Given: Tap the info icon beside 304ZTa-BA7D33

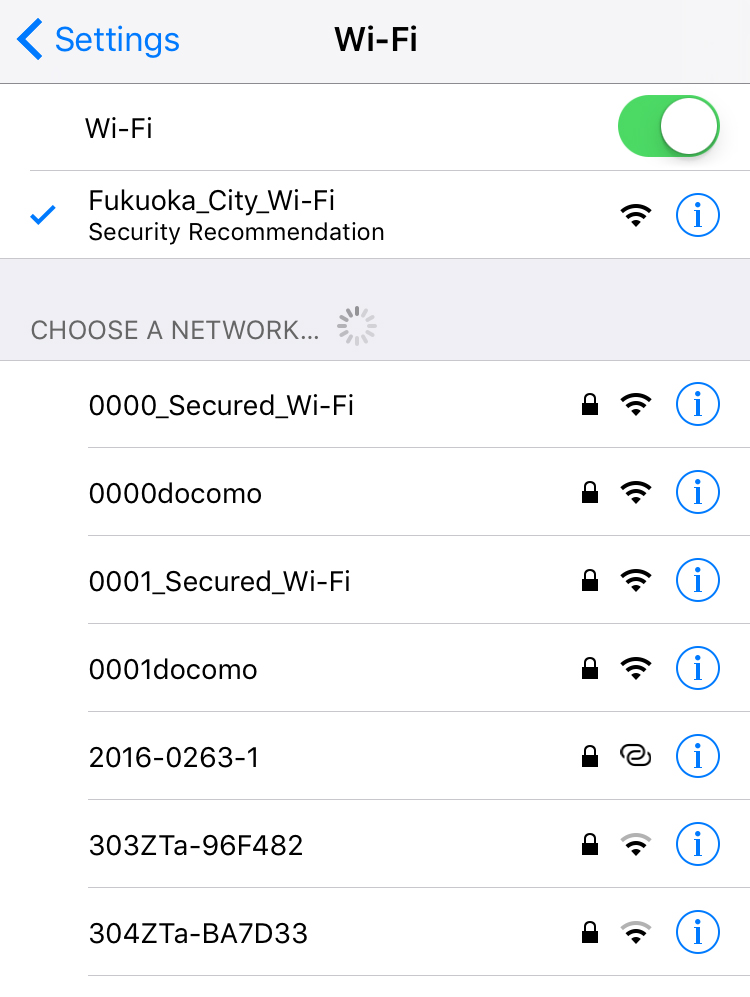Looking at the screenshot, I should point(697,932).
